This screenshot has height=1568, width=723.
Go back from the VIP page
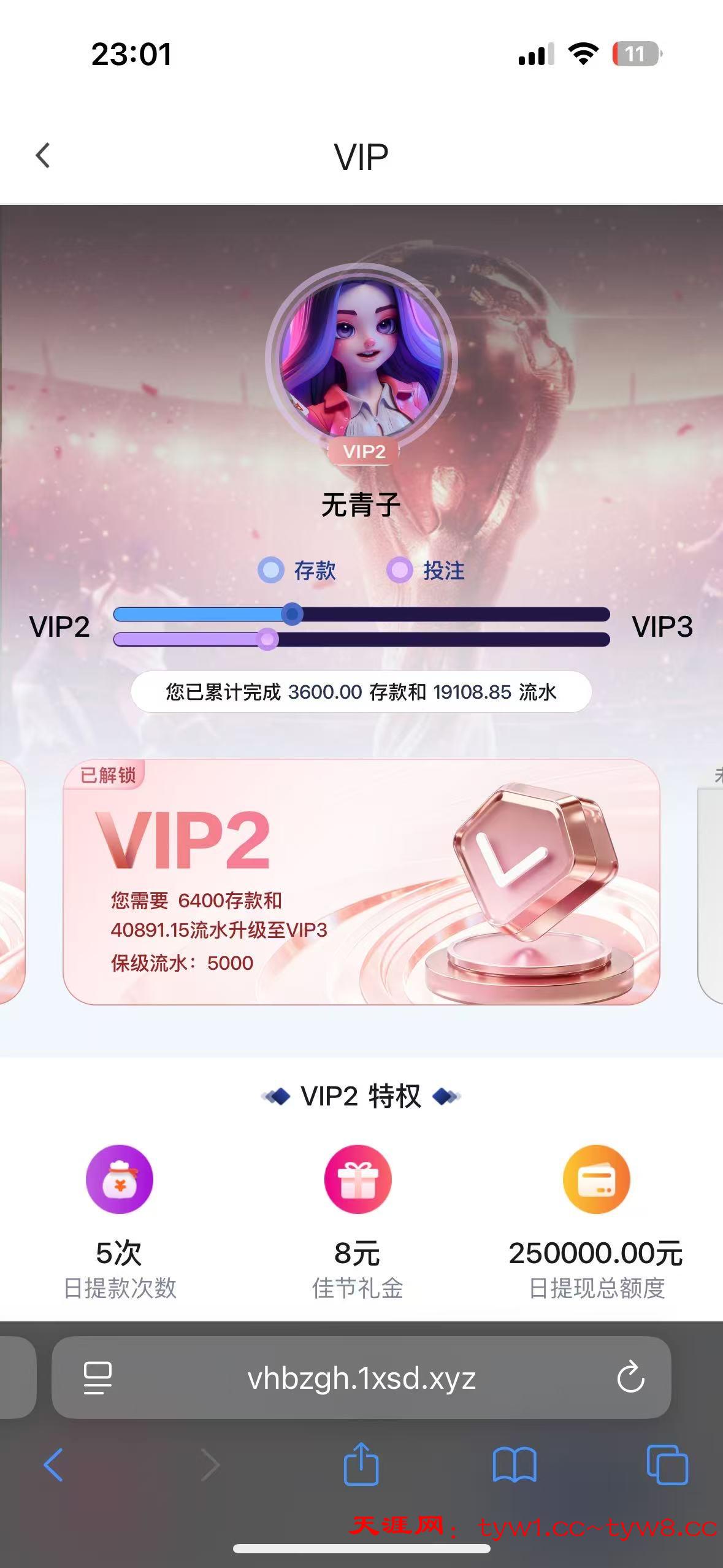[43, 156]
